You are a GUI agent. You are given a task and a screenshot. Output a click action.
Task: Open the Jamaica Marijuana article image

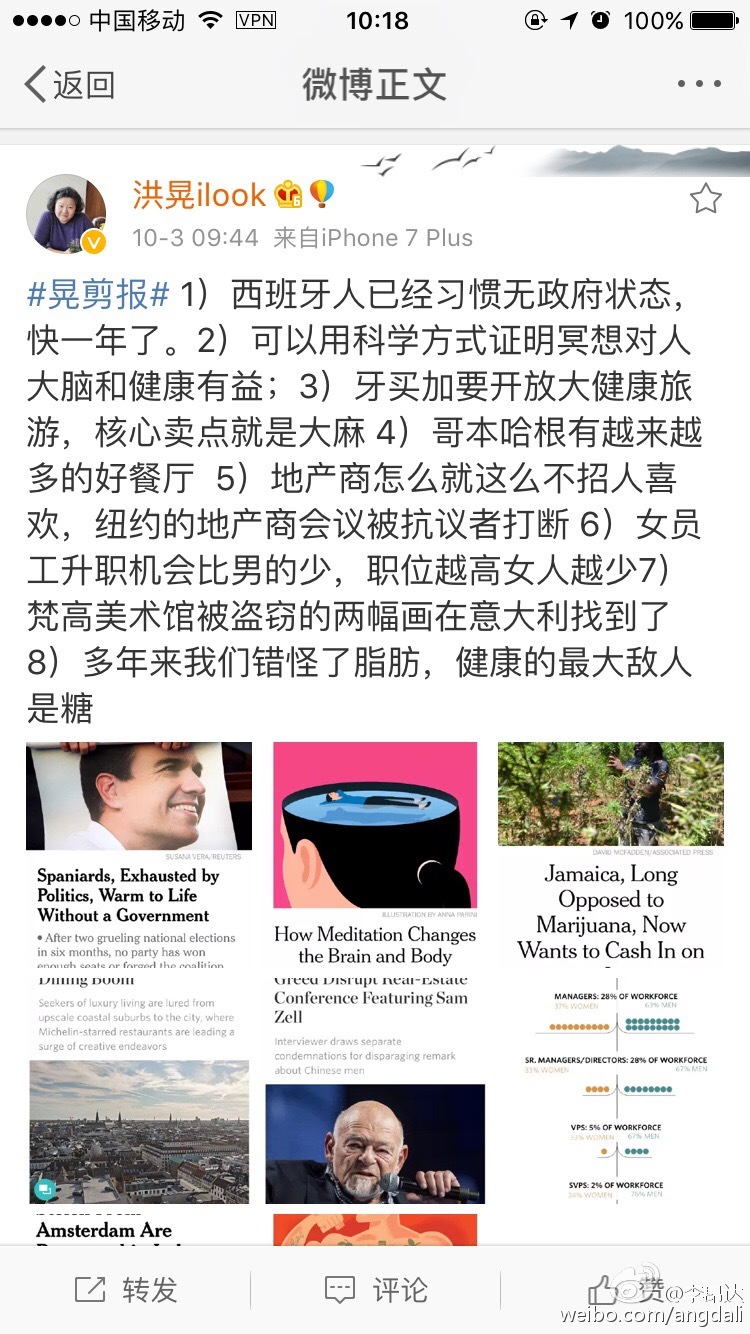611,854
